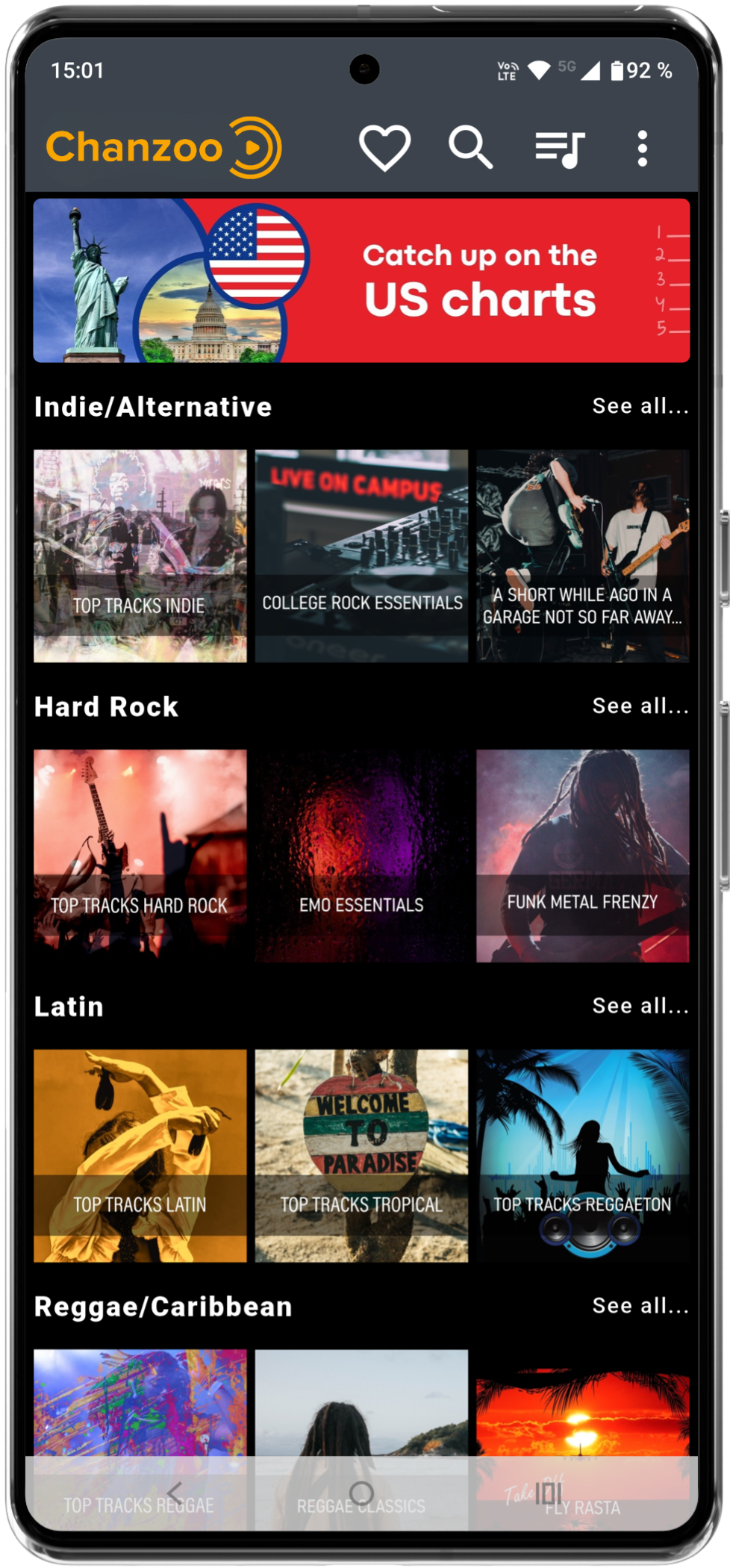730x1568 pixels.
Task: Tap the Wi-Fi status icon
Action: [x=540, y=71]
